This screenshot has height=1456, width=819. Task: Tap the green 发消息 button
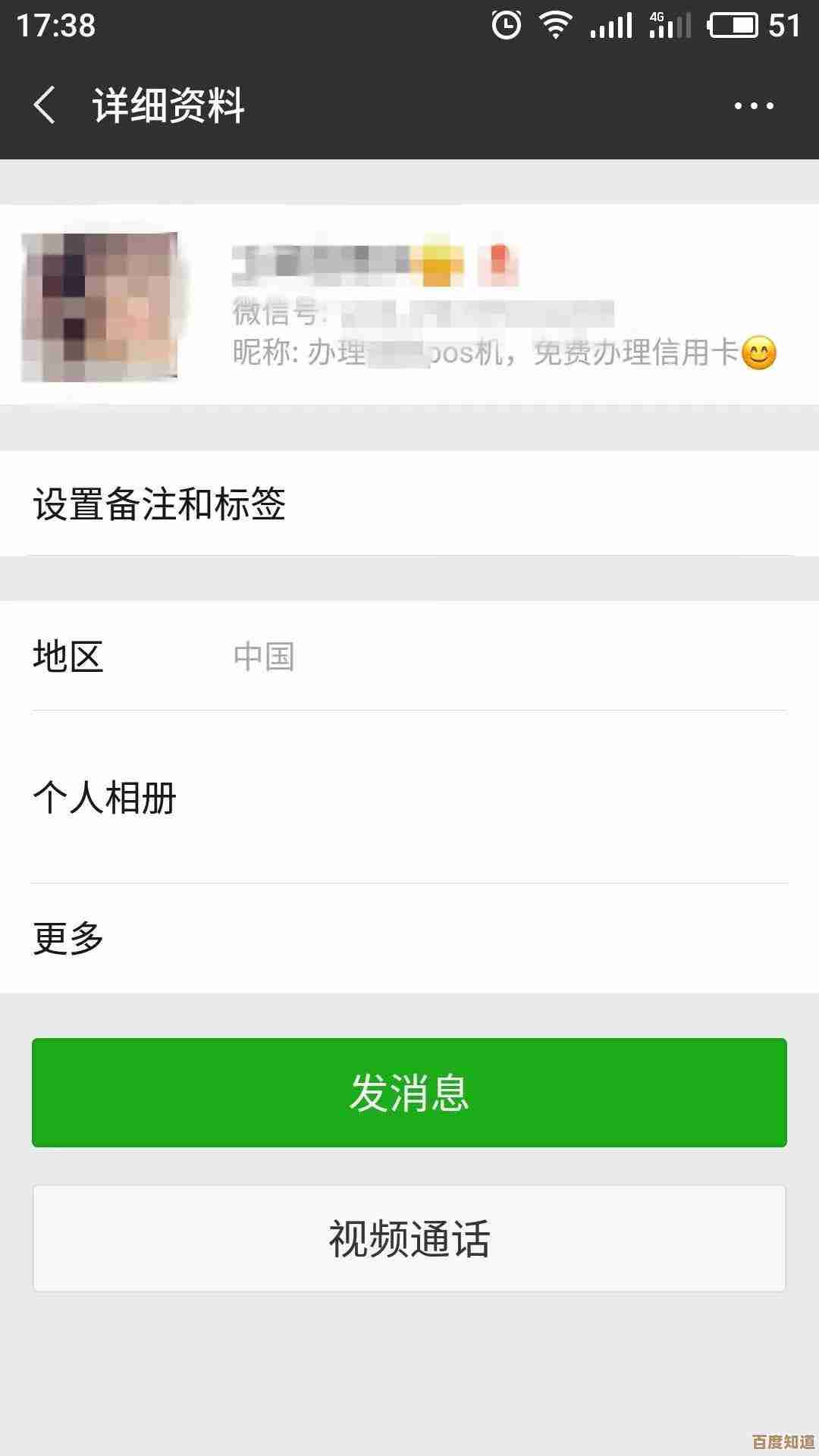[x=409, y=1092]
